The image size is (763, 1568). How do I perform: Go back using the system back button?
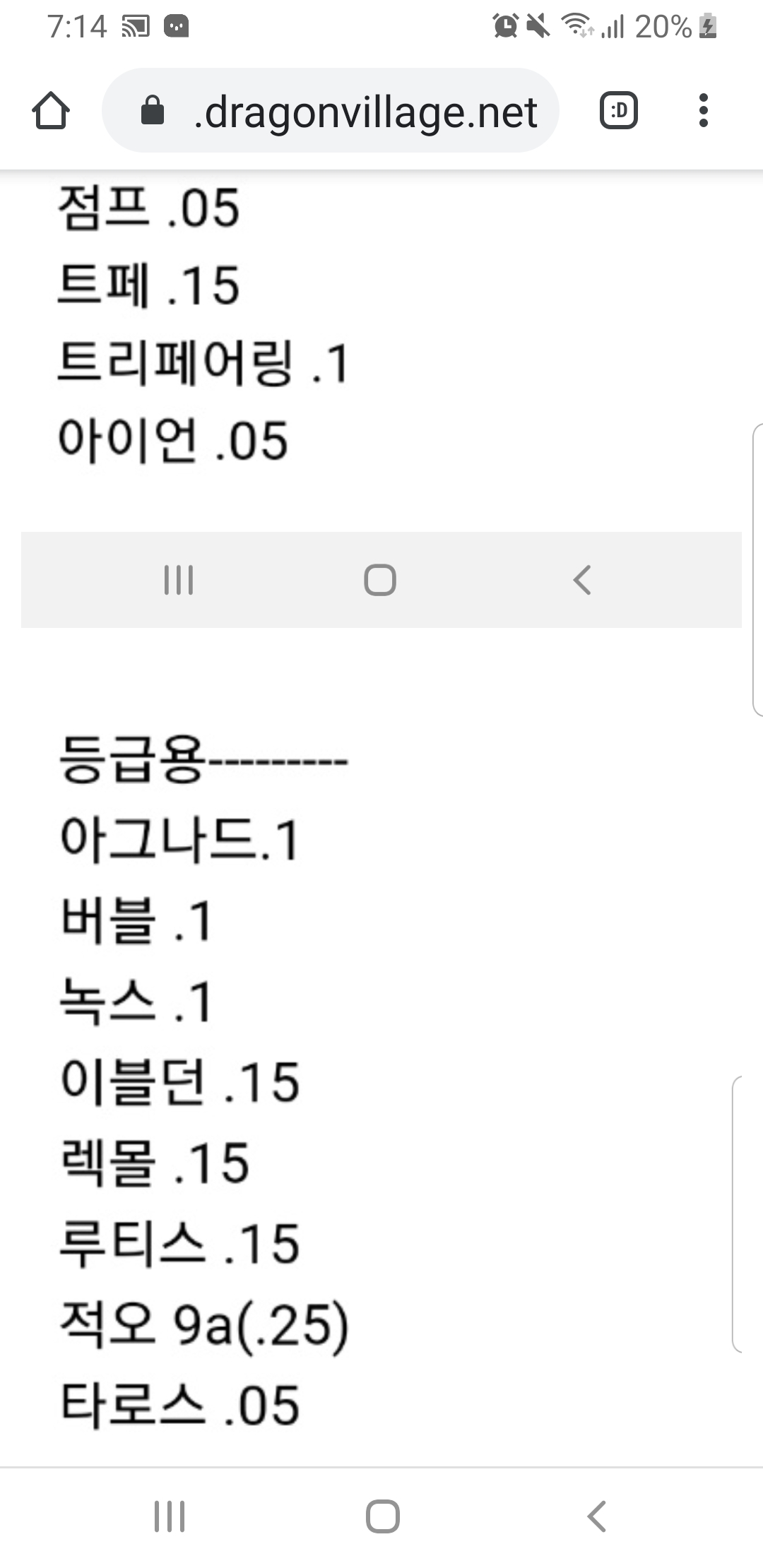597,1516
